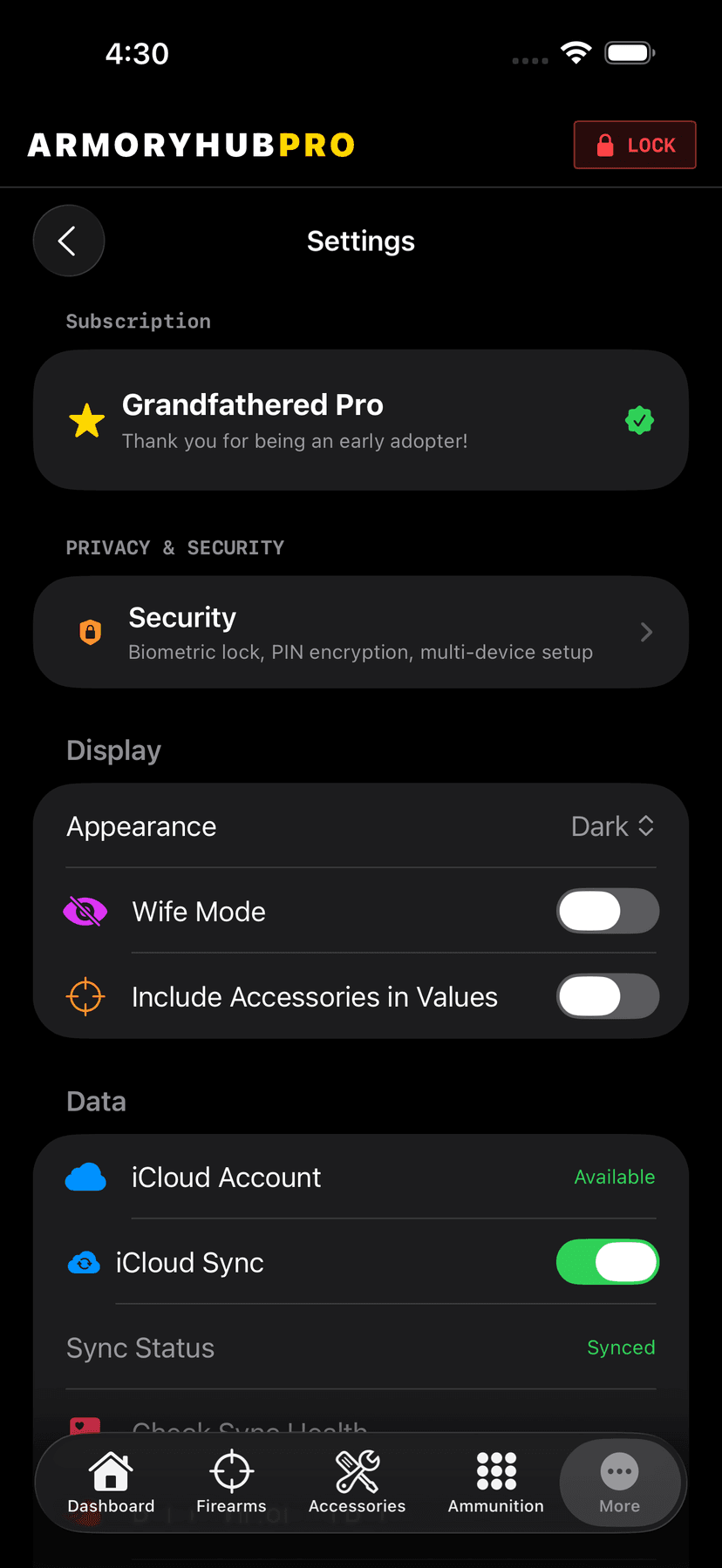Viewport: 722px width, 1568px height.
Task: Enable Wife Mode switch
Action: tap(607, 911)
